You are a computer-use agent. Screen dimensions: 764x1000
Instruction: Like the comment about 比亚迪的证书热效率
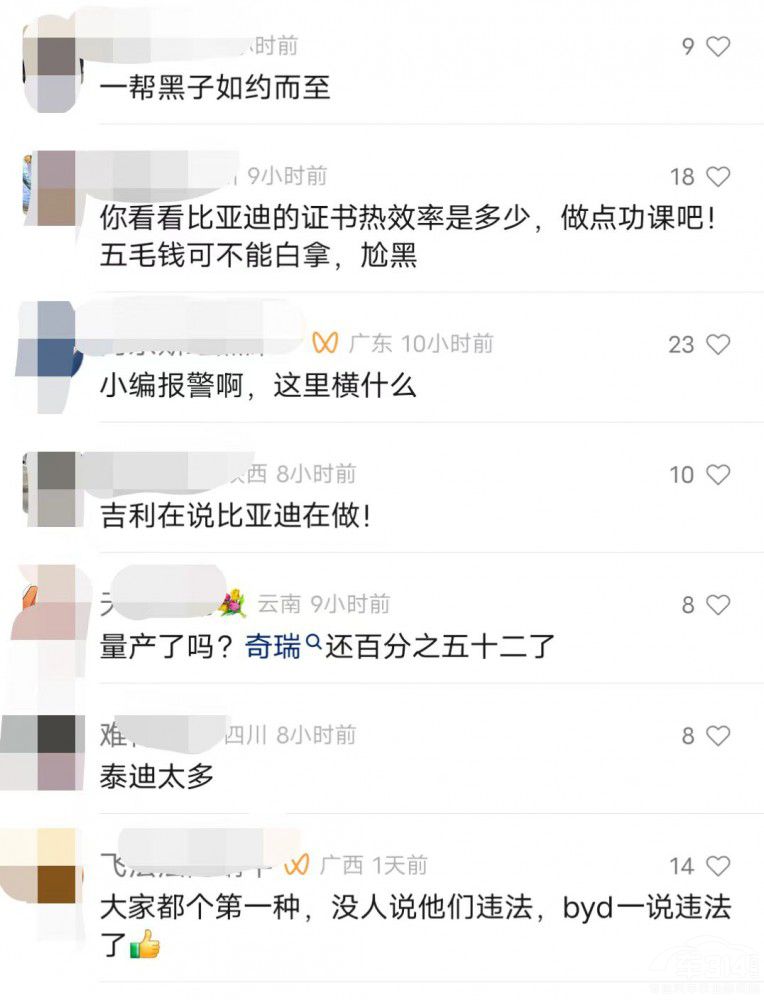tap(718, 177)
